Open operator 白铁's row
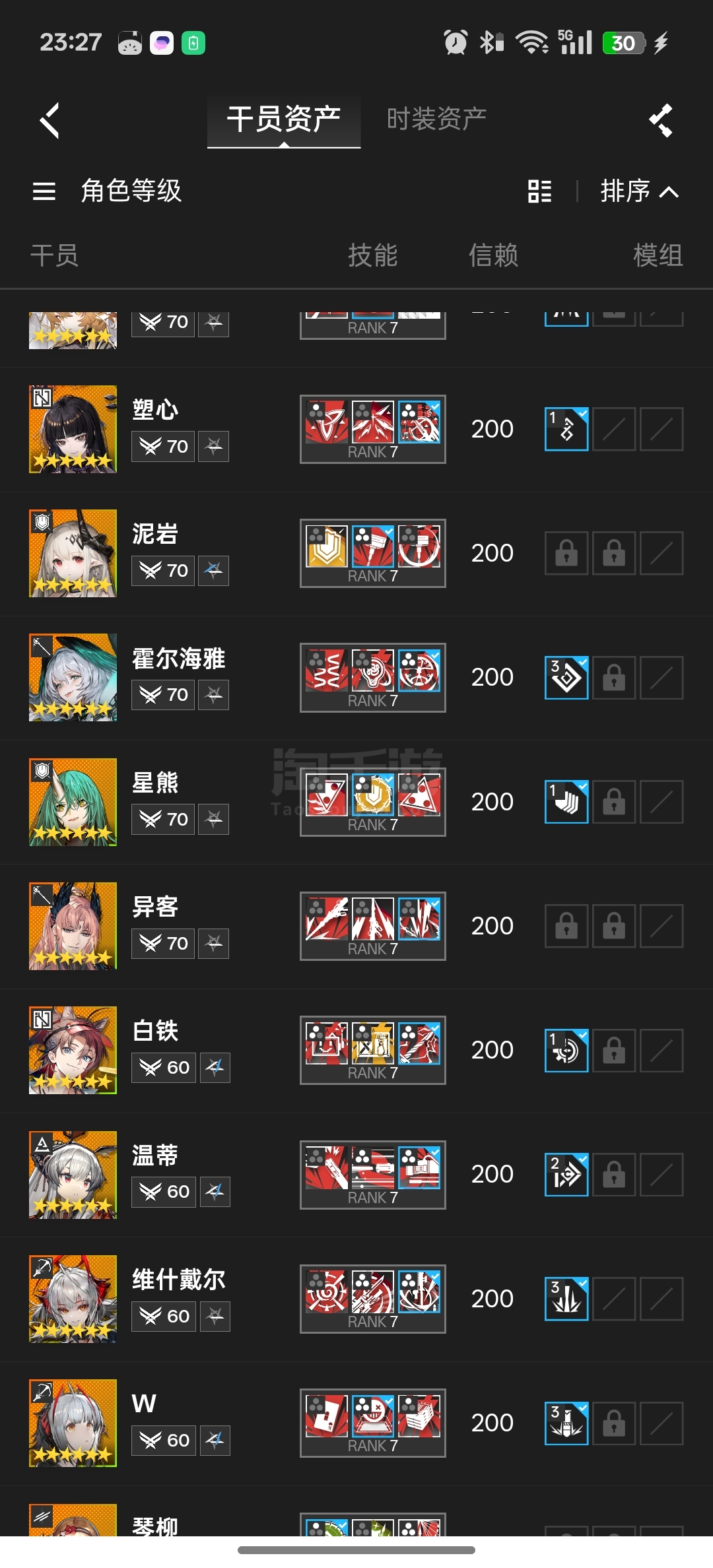This screenshot has width=713, height=1568. [x=356, y=1051]
